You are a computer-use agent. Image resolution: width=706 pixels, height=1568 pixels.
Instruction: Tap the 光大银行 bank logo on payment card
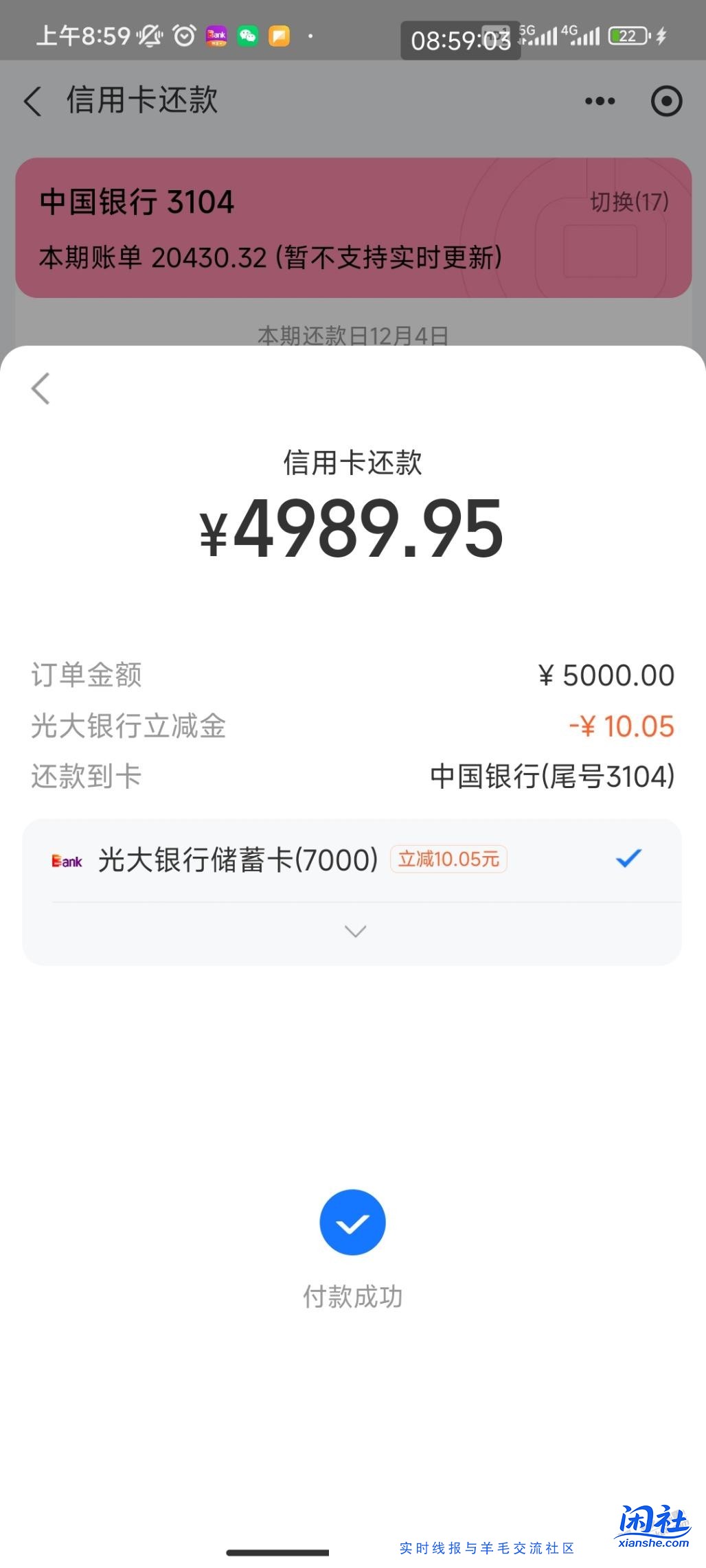[x=67, y=860]
